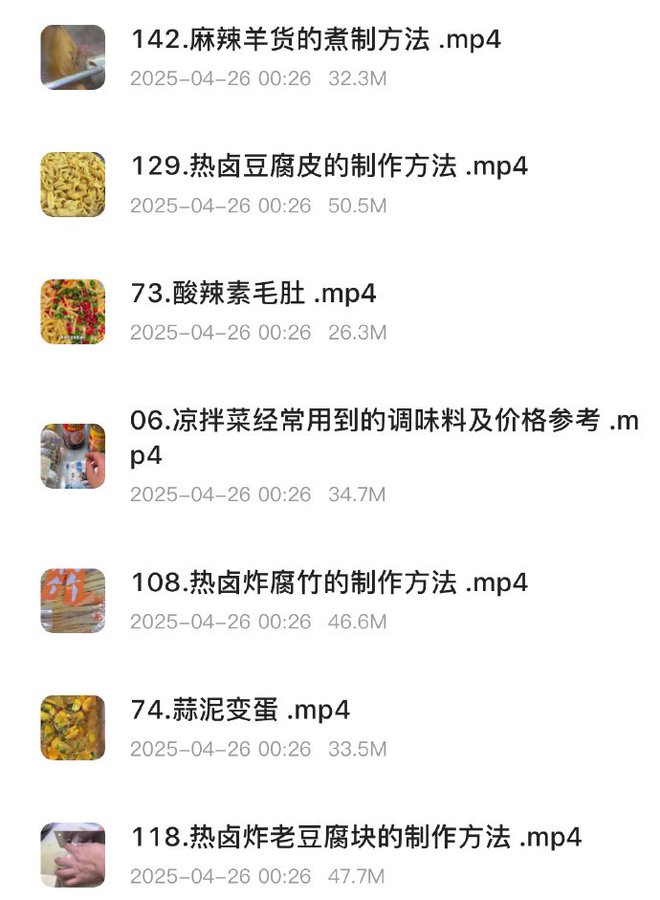View the 108.热卤炸腐竹的制作方法 video
Image resolution: width=660 pixels, height=900 pixels.
(x=329, y=583)
